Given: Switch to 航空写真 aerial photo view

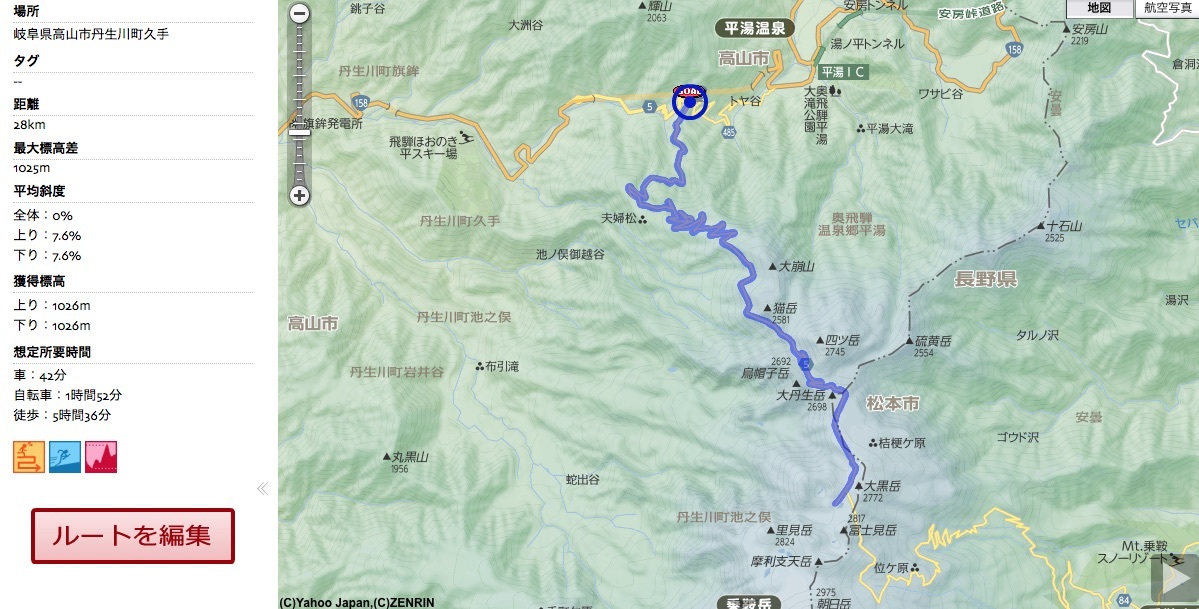Looking at the screenshot, I should [x=1166, y=8].
